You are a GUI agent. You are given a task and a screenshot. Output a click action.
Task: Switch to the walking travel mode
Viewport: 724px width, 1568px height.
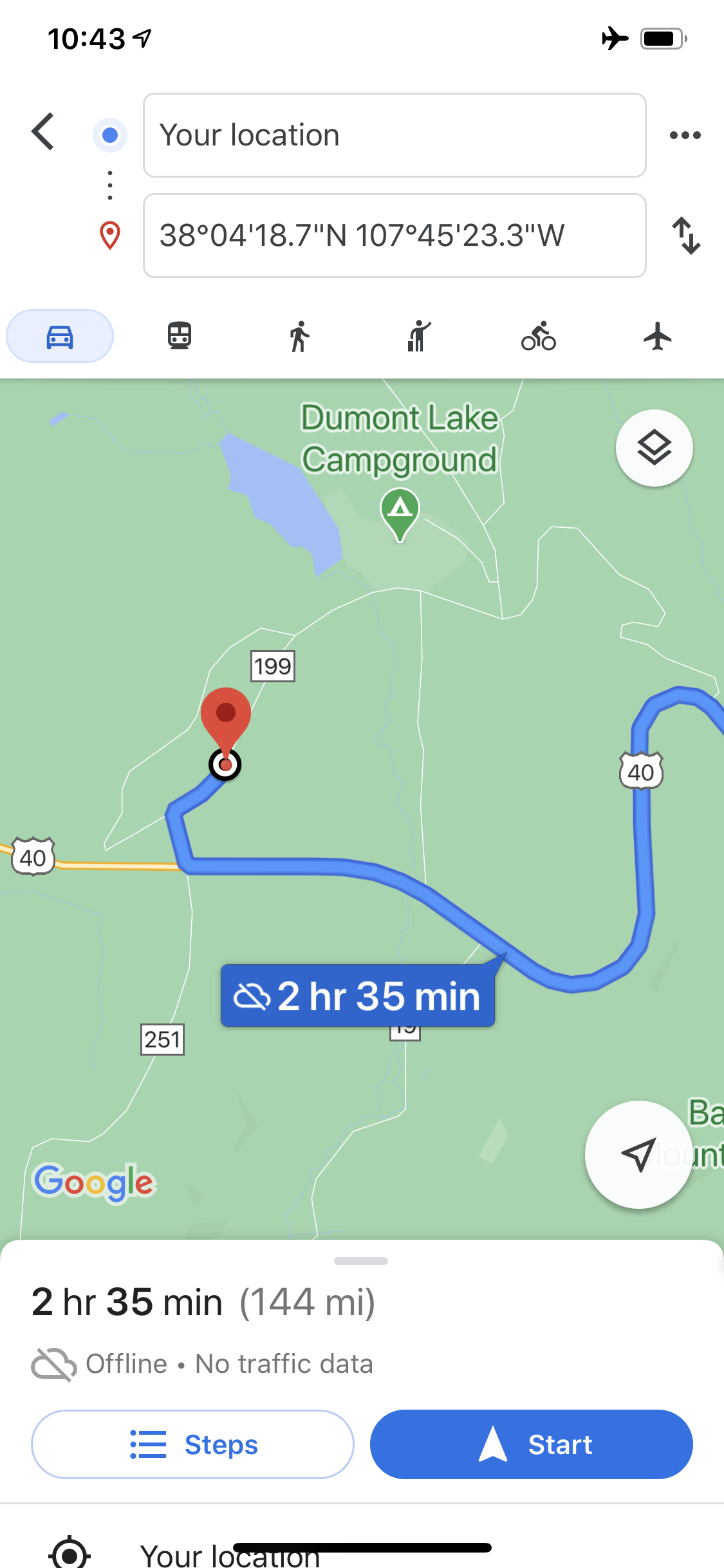click(x=299, y=336)
